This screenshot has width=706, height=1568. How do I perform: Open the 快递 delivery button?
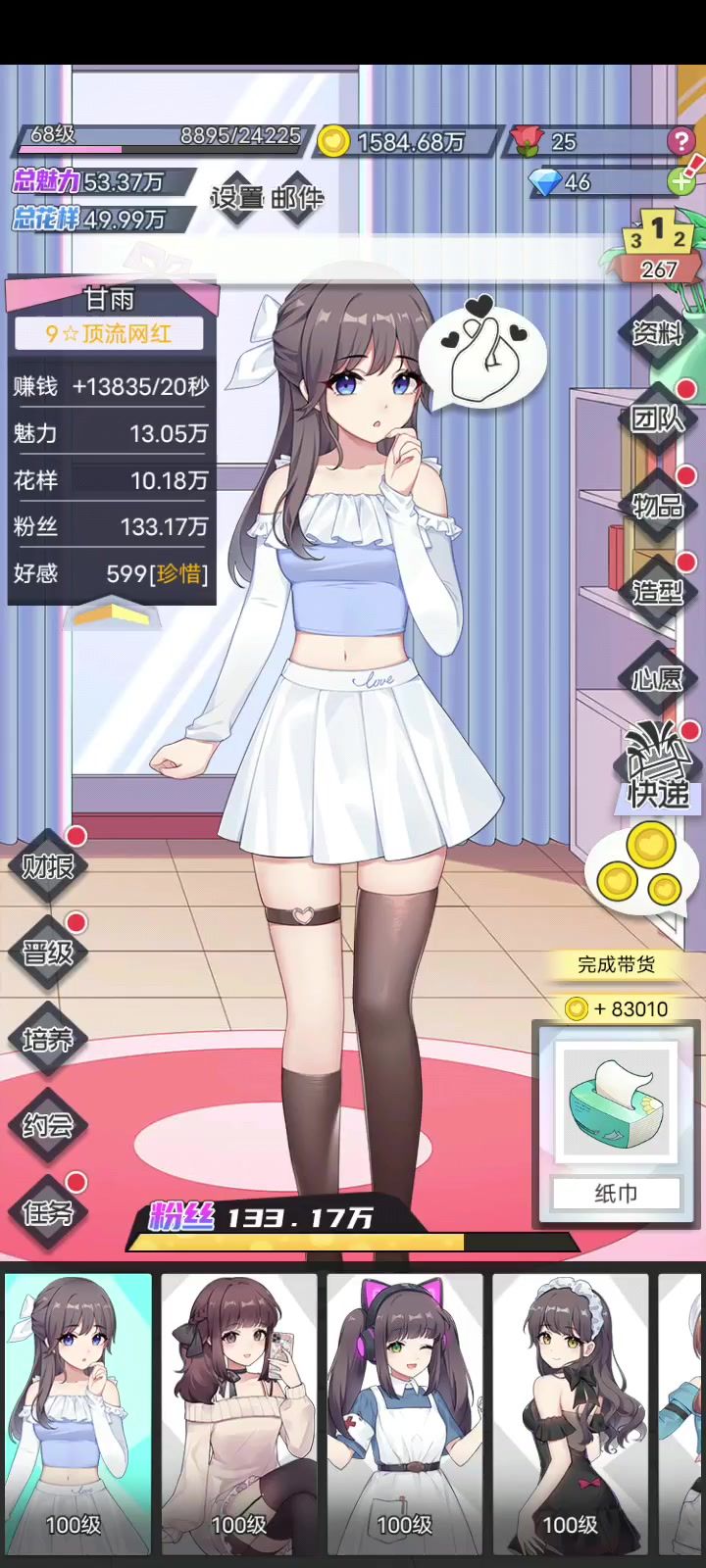(x=657, y=769)
